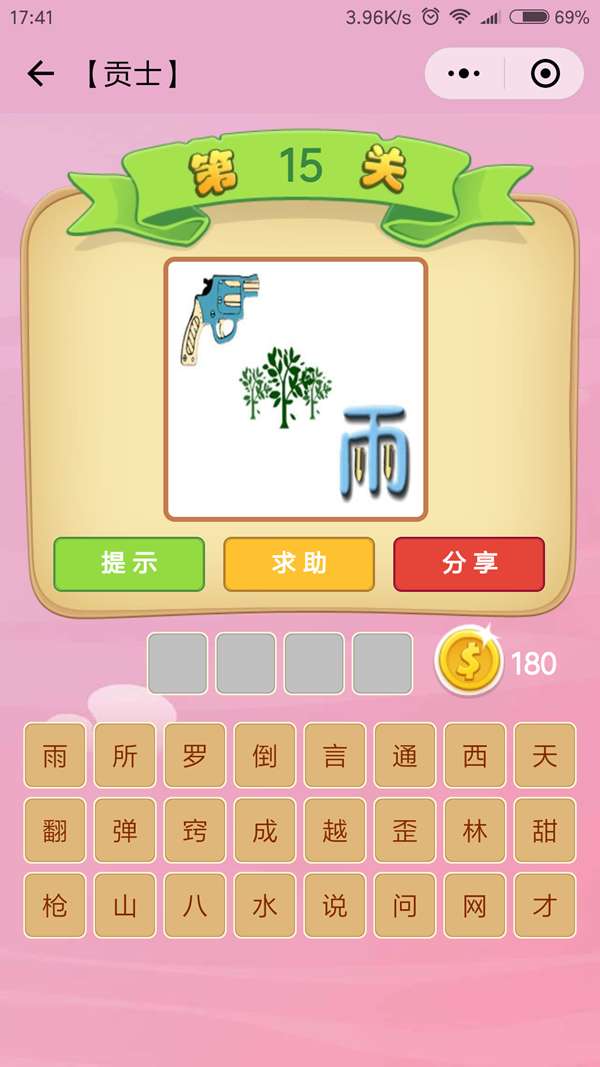
Task: Tap the 越 character tile
Action: click(335, 831)
